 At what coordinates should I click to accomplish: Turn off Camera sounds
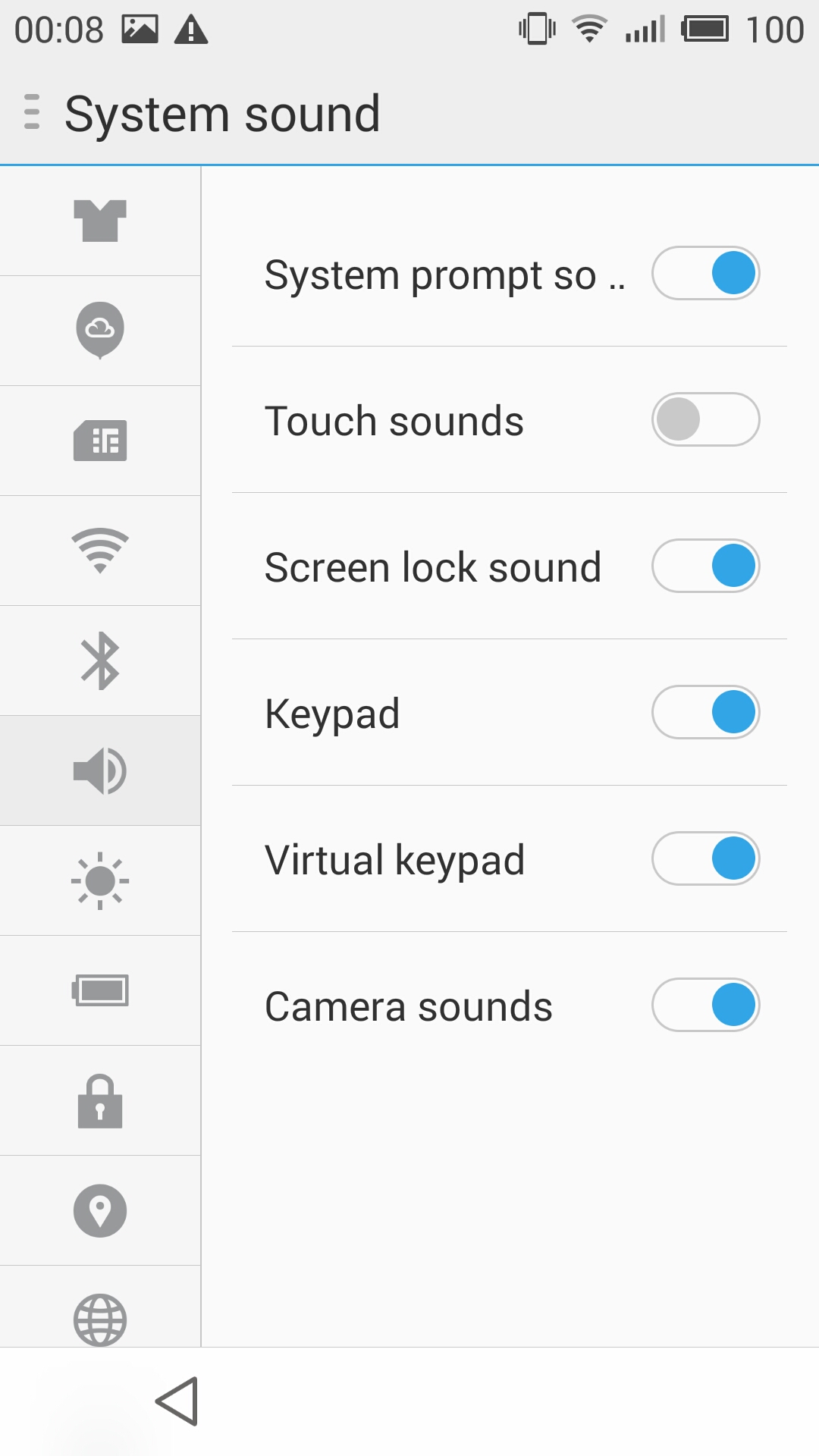(x=706, y=1005)
